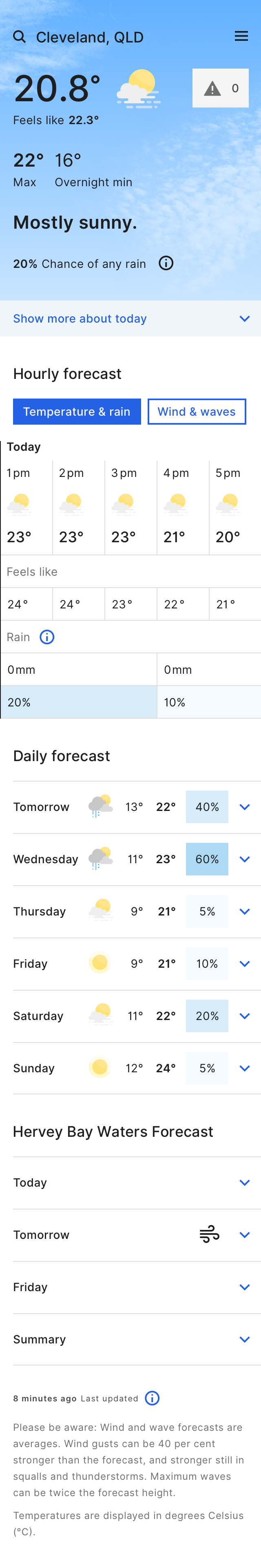
Task: Select the Temperature & rain tab
Action: [77, 412]
